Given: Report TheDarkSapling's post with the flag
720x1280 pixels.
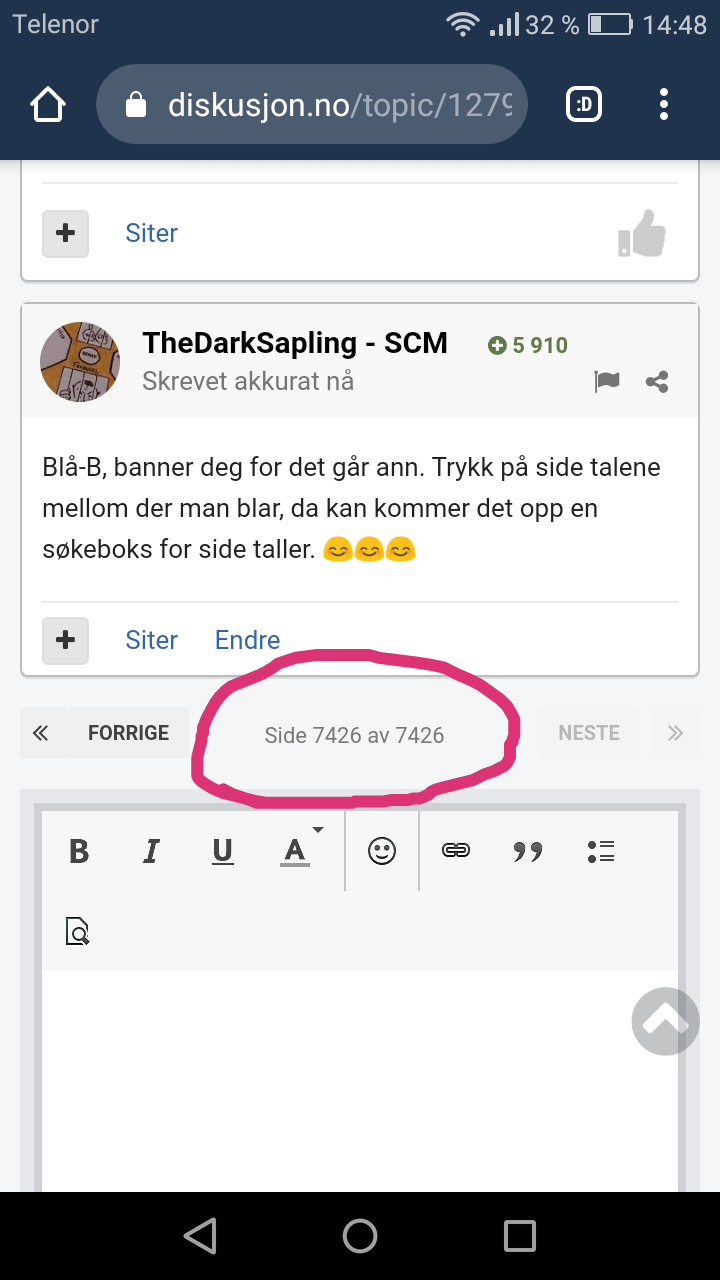Looking at the screenshot, I should [607, 382].
